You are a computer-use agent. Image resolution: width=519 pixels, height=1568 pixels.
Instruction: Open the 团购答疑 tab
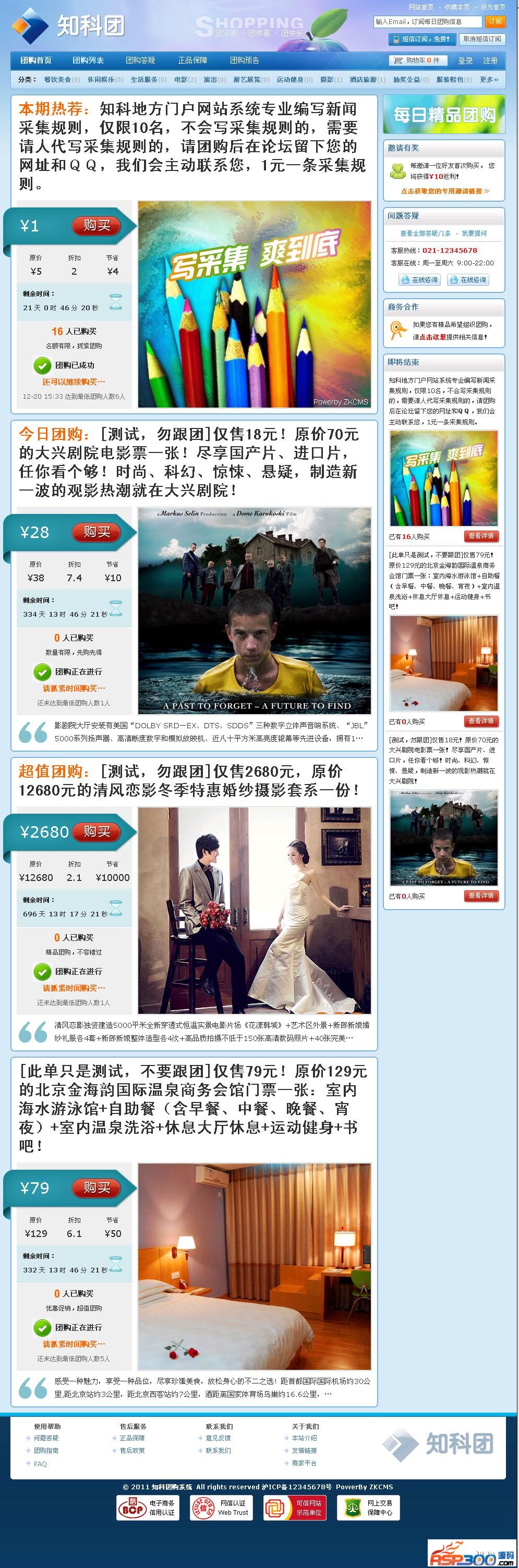coord(141,60)
